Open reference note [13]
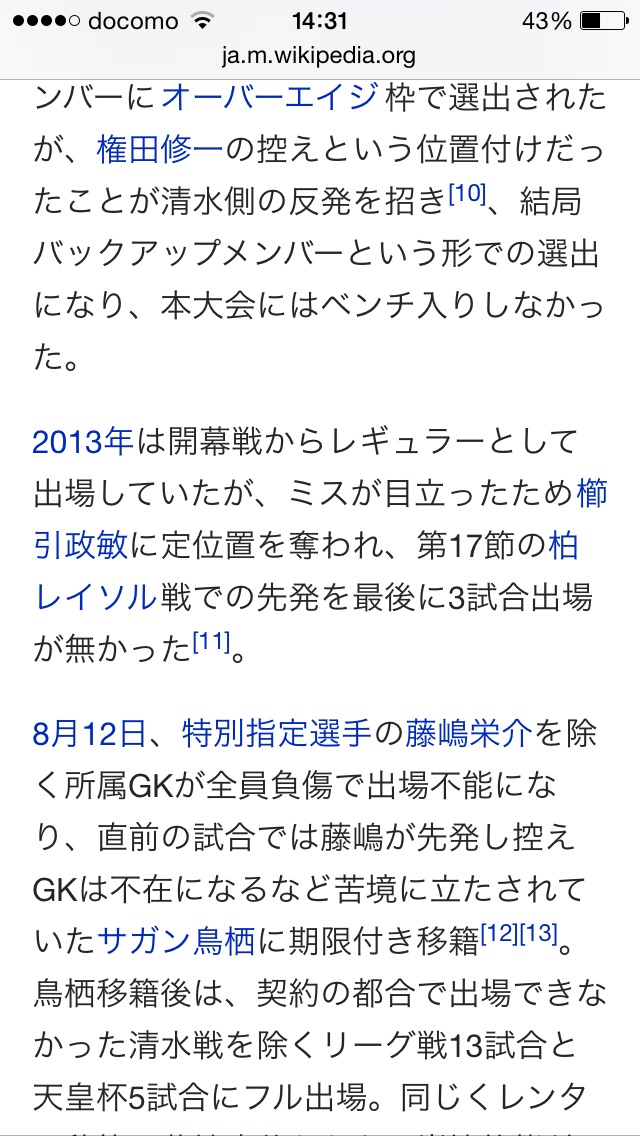The width and height of the screenshot is (640, 1136). (x=538, y=934)
